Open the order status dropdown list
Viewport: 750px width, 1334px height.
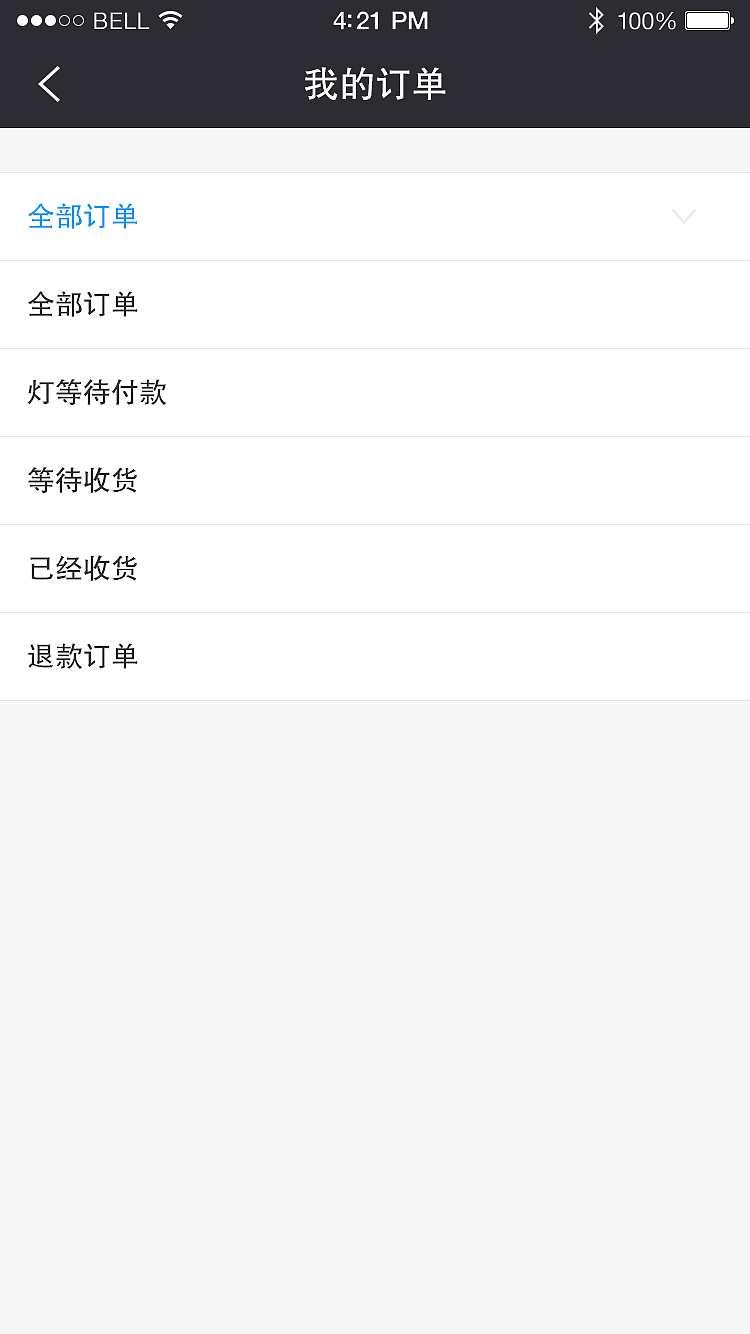click(375, 216)
